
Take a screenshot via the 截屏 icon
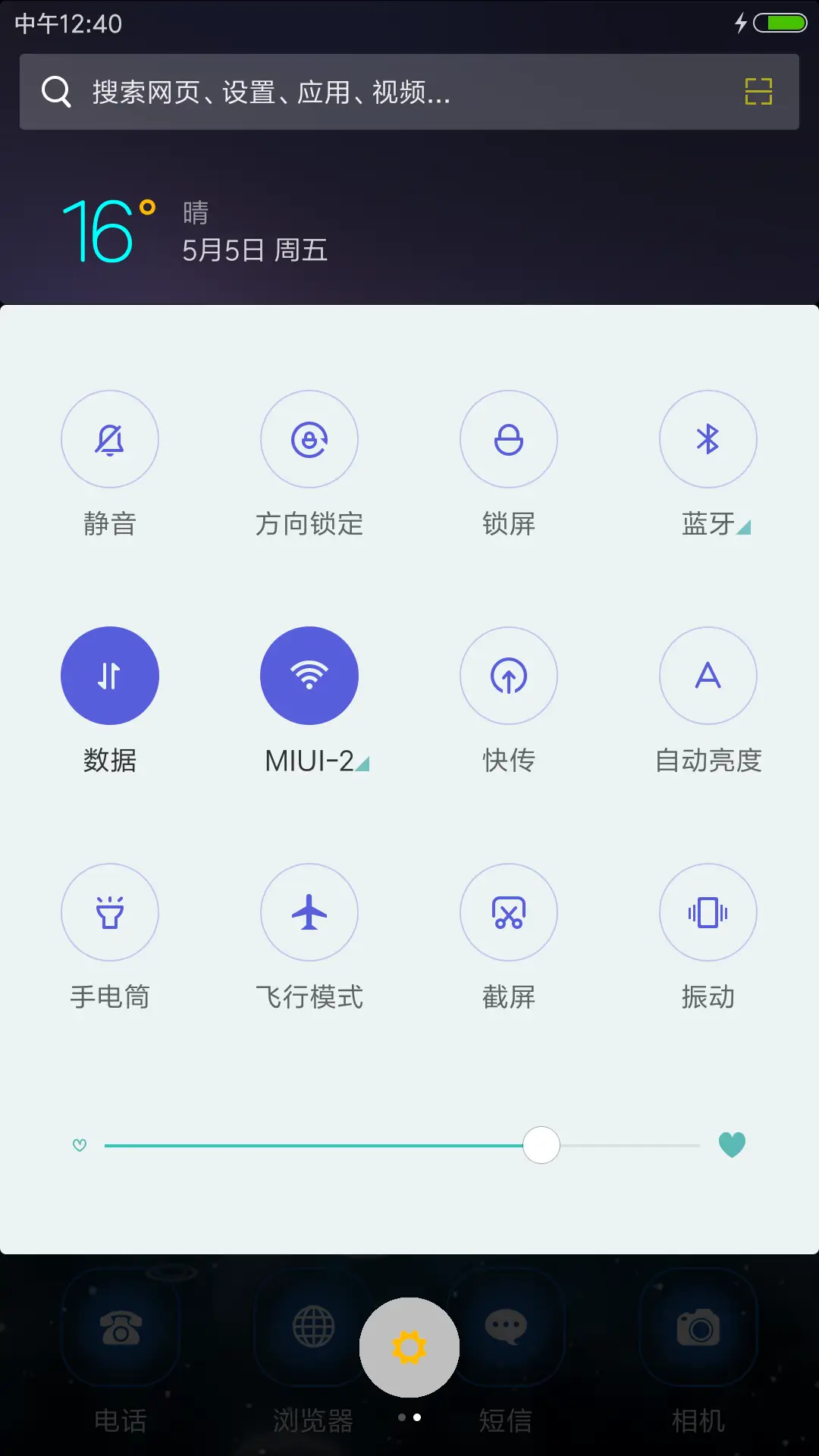[509, 913]
